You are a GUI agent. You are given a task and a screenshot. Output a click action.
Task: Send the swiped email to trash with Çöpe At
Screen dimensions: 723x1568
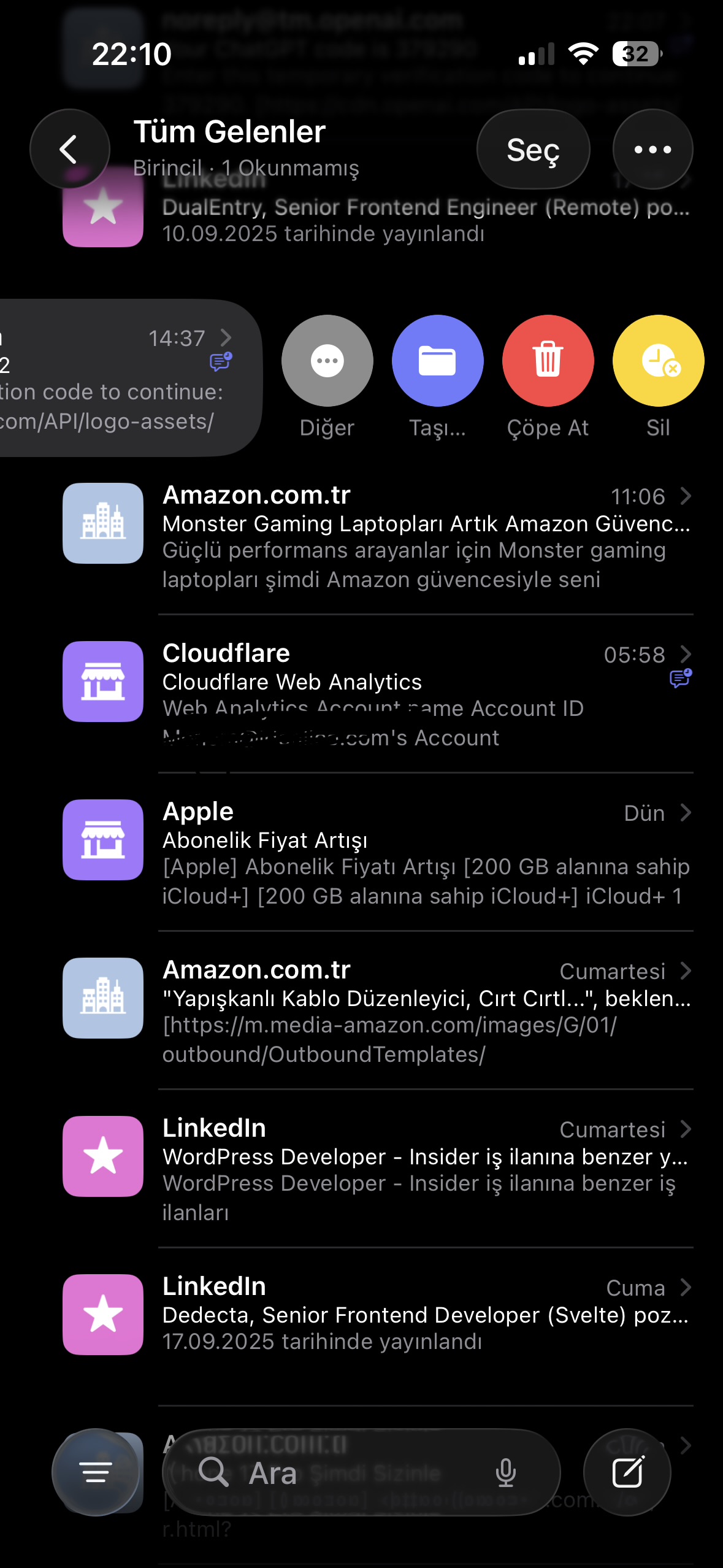point(548,377)
